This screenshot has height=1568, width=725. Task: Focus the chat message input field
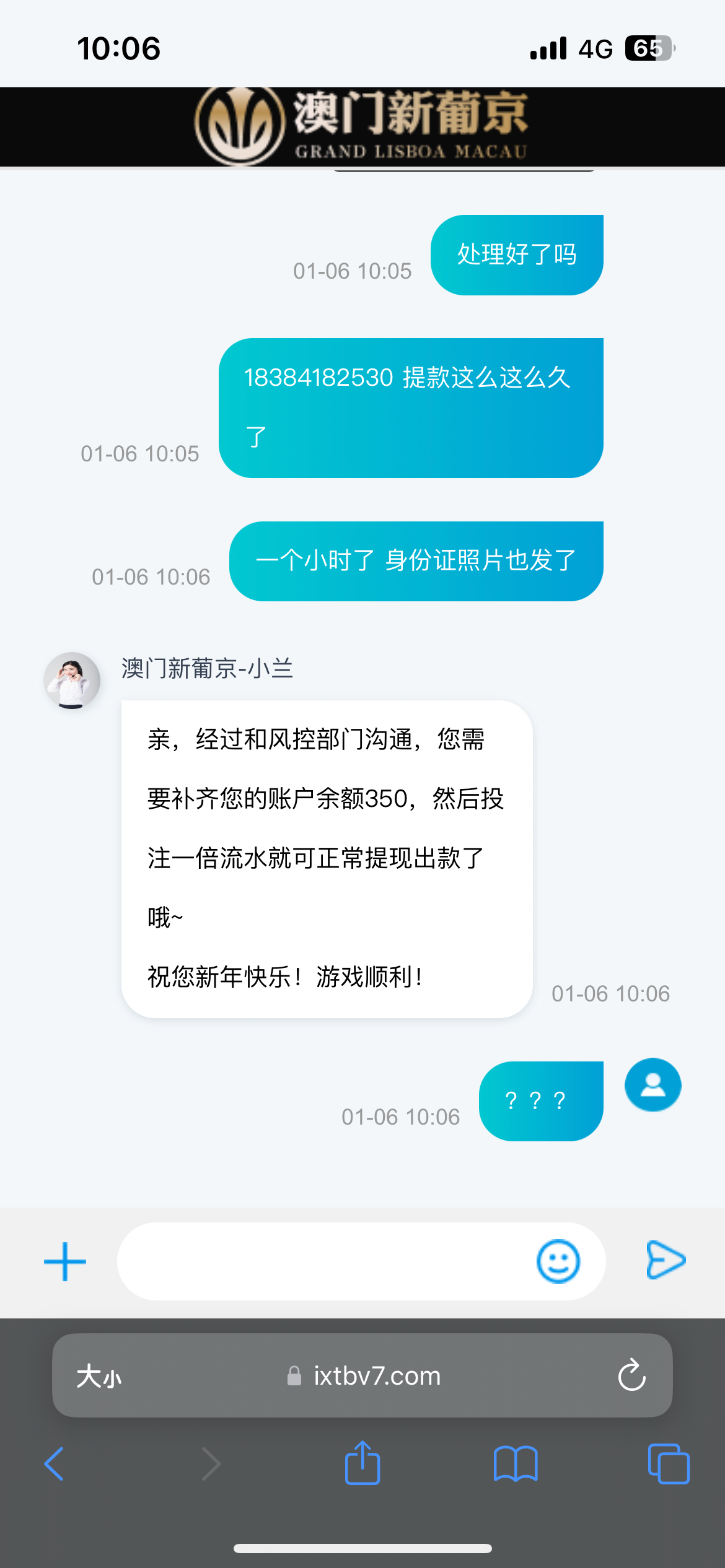coord(322,1261)
